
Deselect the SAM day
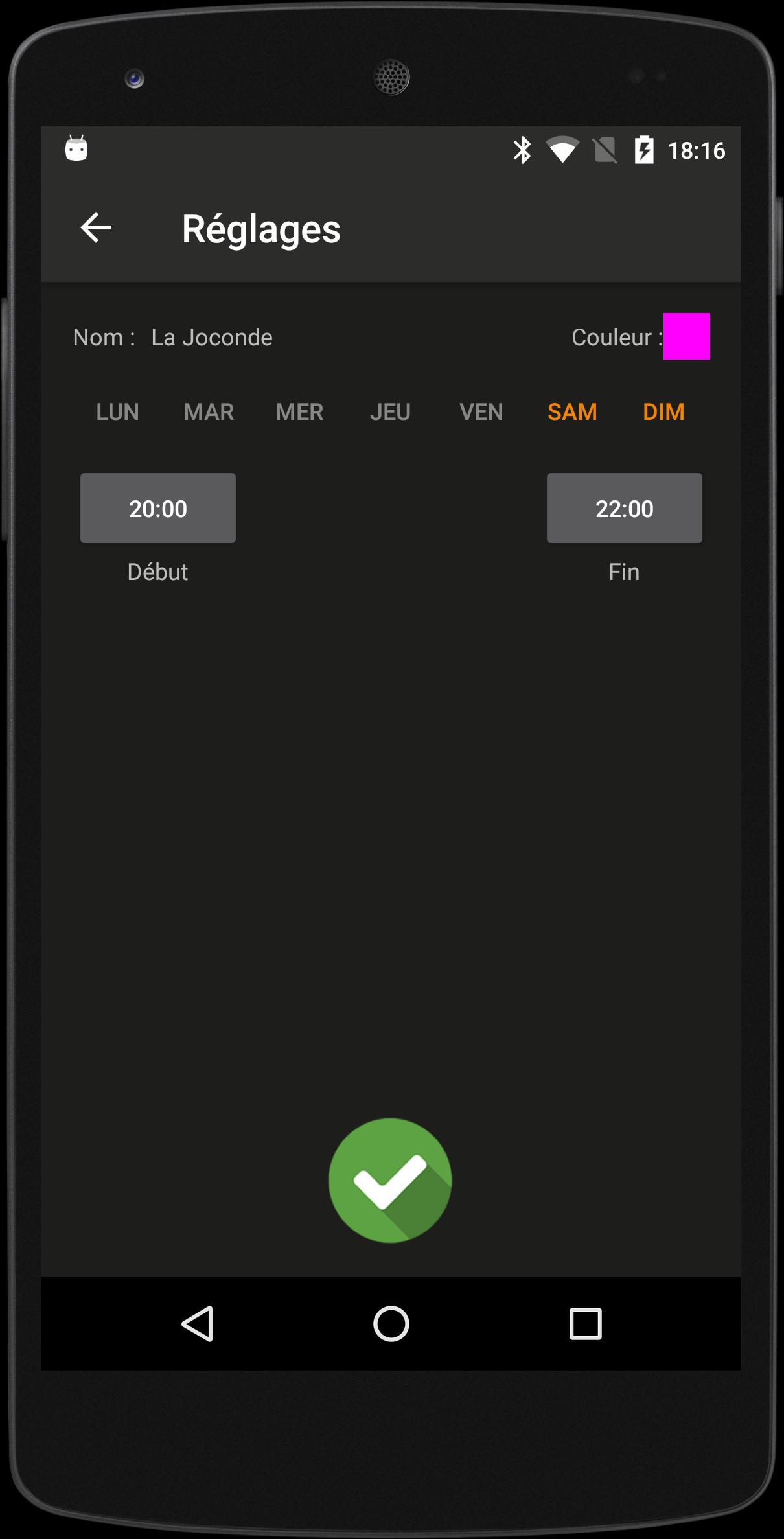[572, 412]
